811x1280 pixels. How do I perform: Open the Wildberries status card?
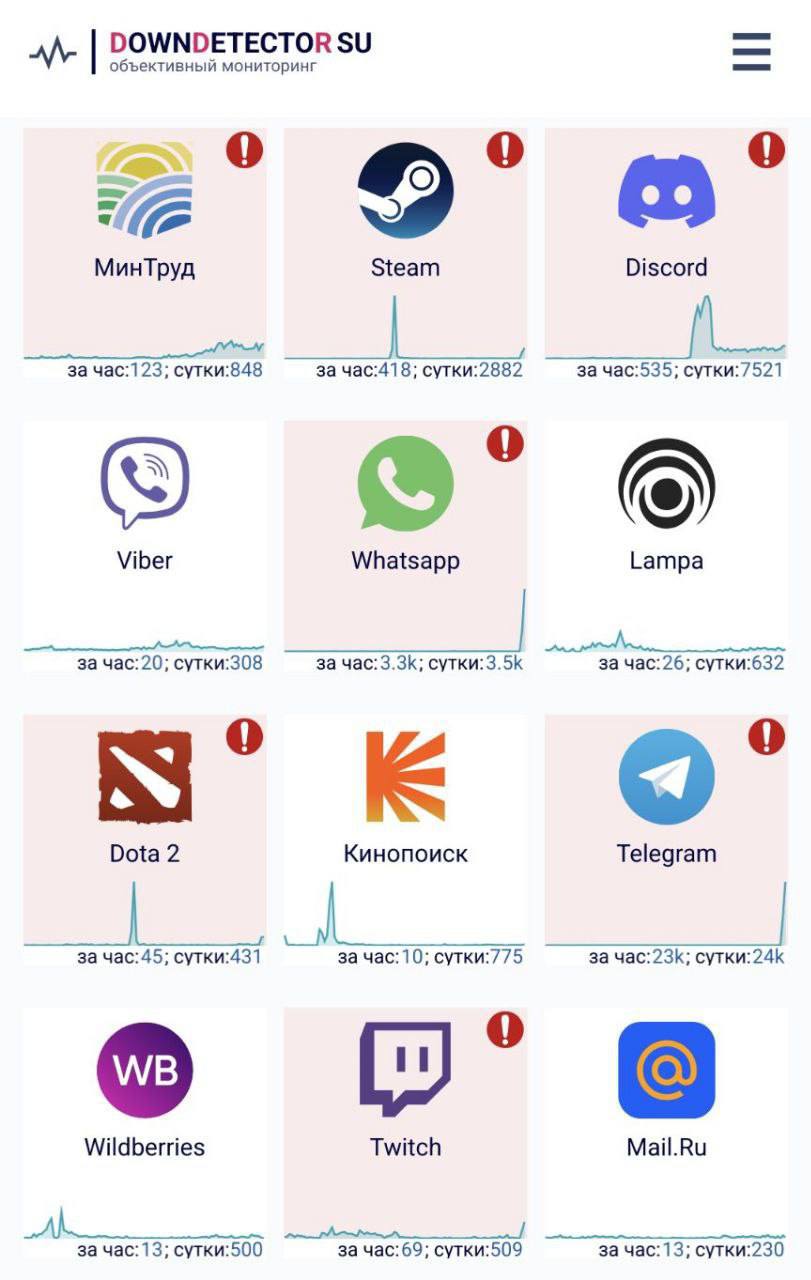coord(145,1130)
